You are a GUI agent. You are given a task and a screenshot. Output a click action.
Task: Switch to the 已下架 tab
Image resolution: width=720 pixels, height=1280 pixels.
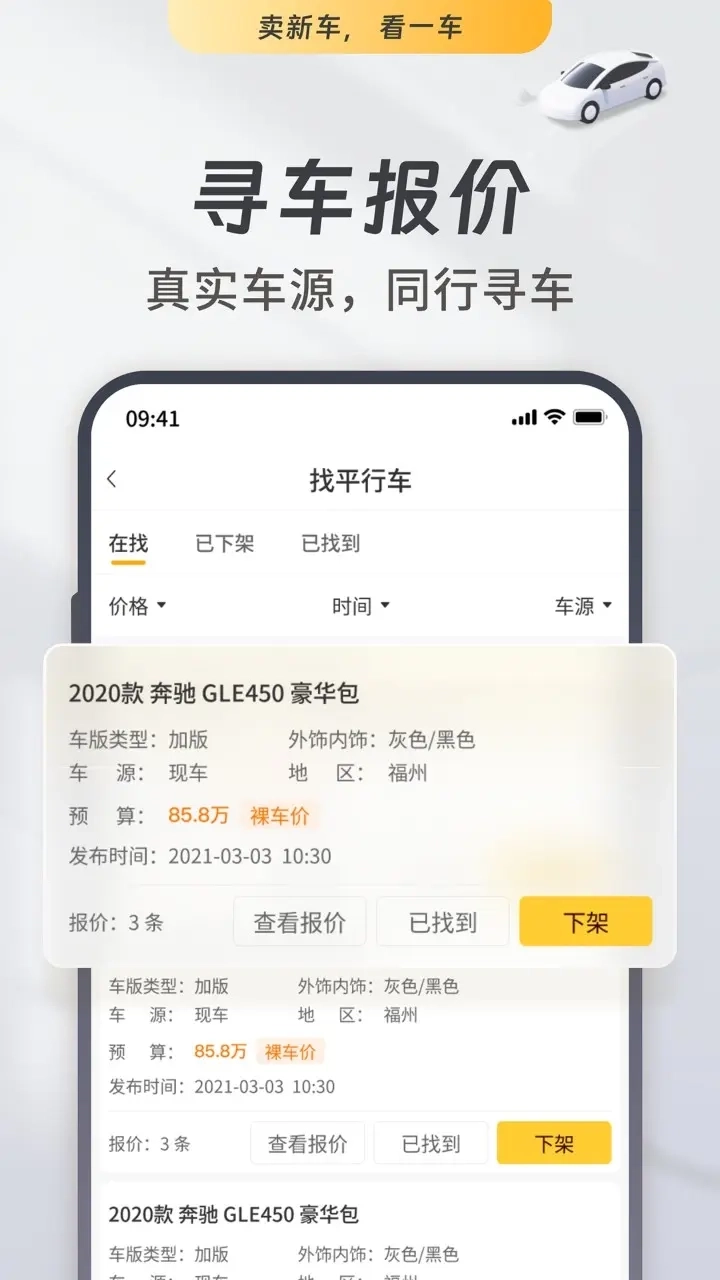tap(222, 544)
